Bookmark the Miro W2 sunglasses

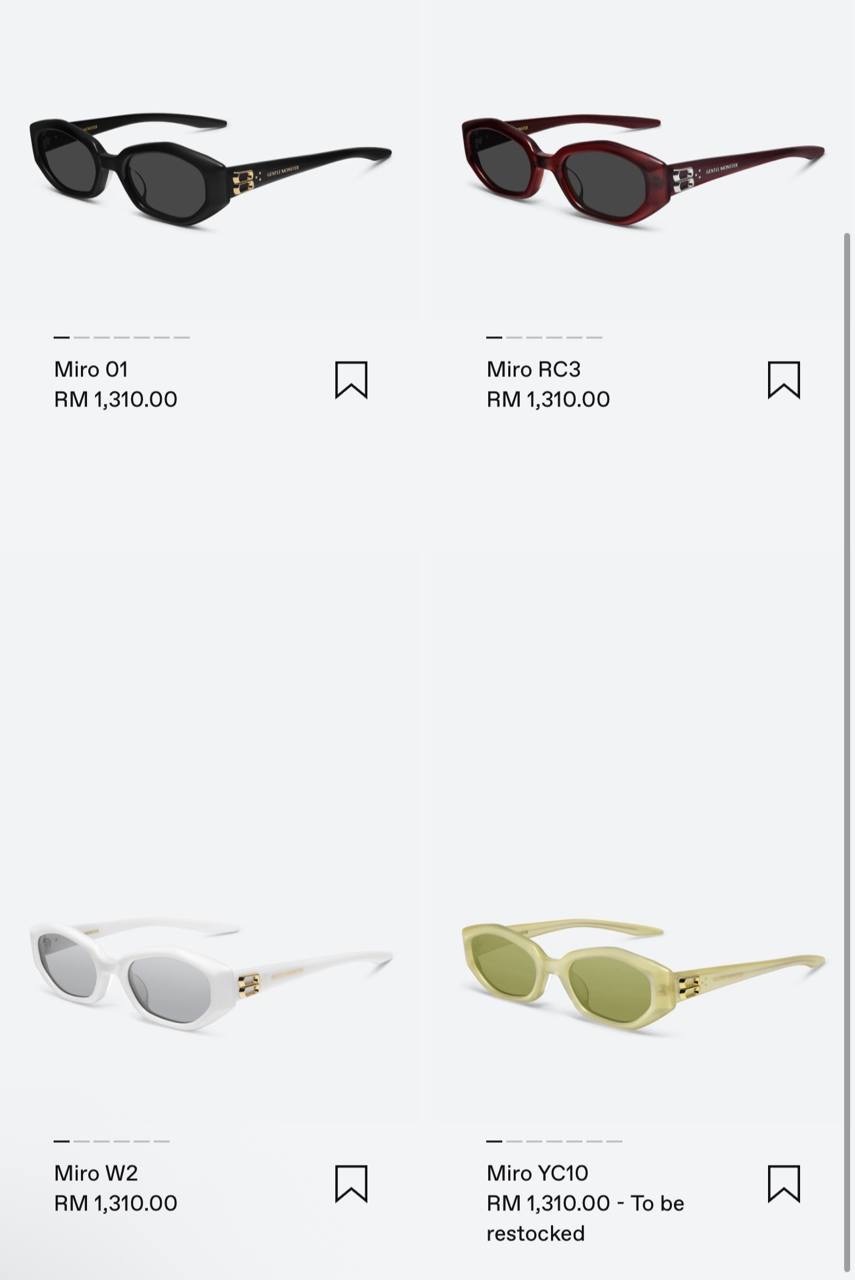click(351, 1183)
